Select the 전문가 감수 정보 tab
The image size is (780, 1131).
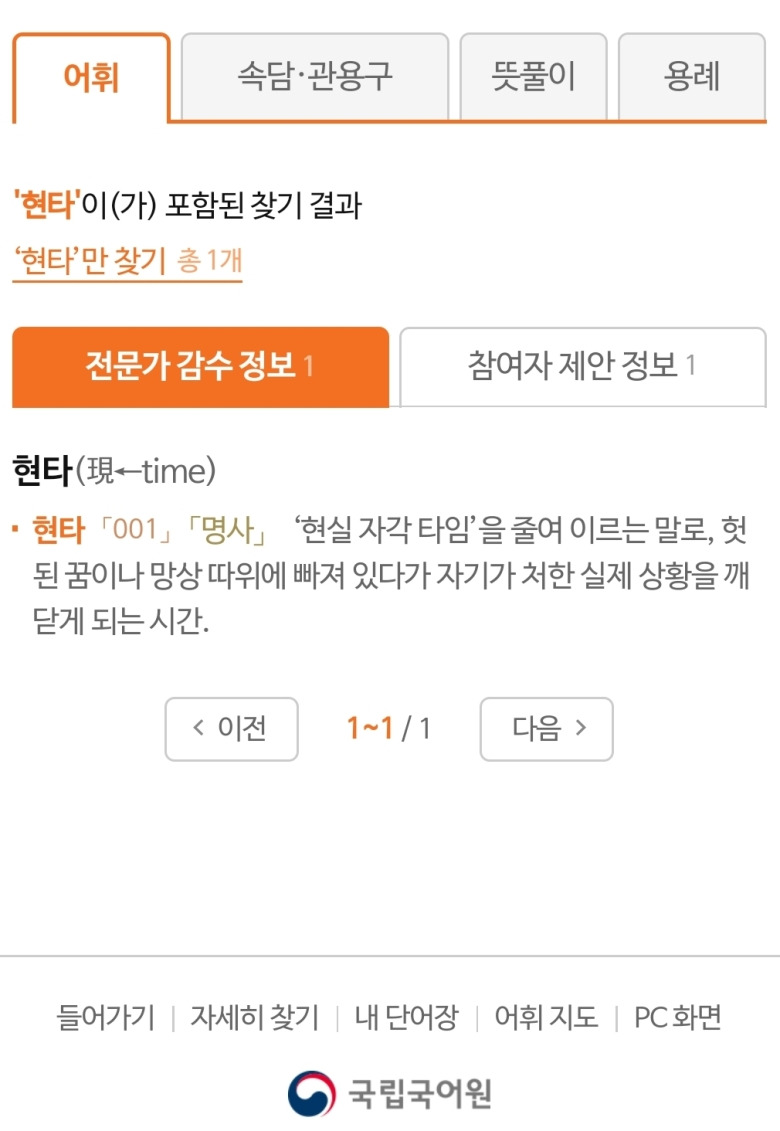(x=200, y=366)
